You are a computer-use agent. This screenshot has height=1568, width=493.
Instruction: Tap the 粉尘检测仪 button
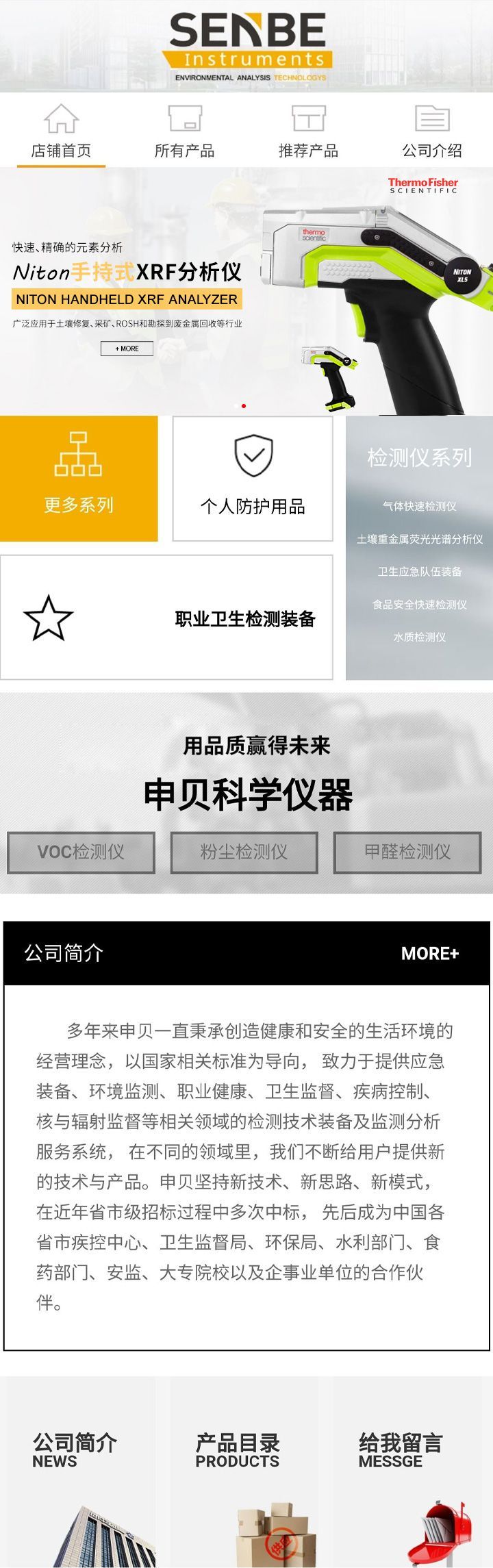pyautogui.click(x=244, y=852)
